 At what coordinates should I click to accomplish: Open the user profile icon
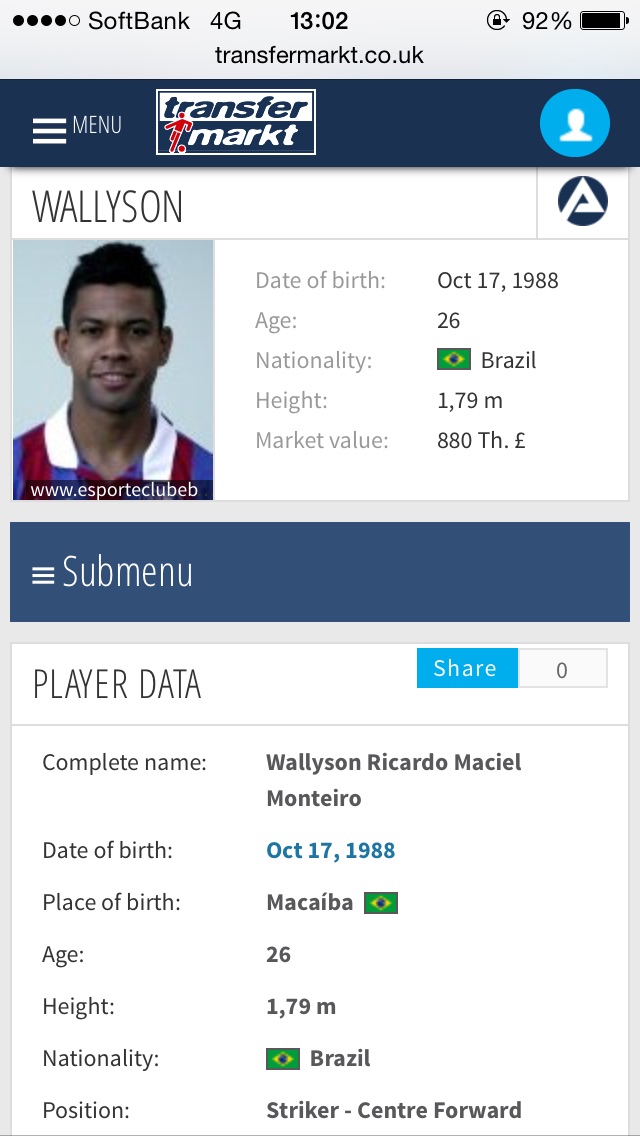point(574,124)
